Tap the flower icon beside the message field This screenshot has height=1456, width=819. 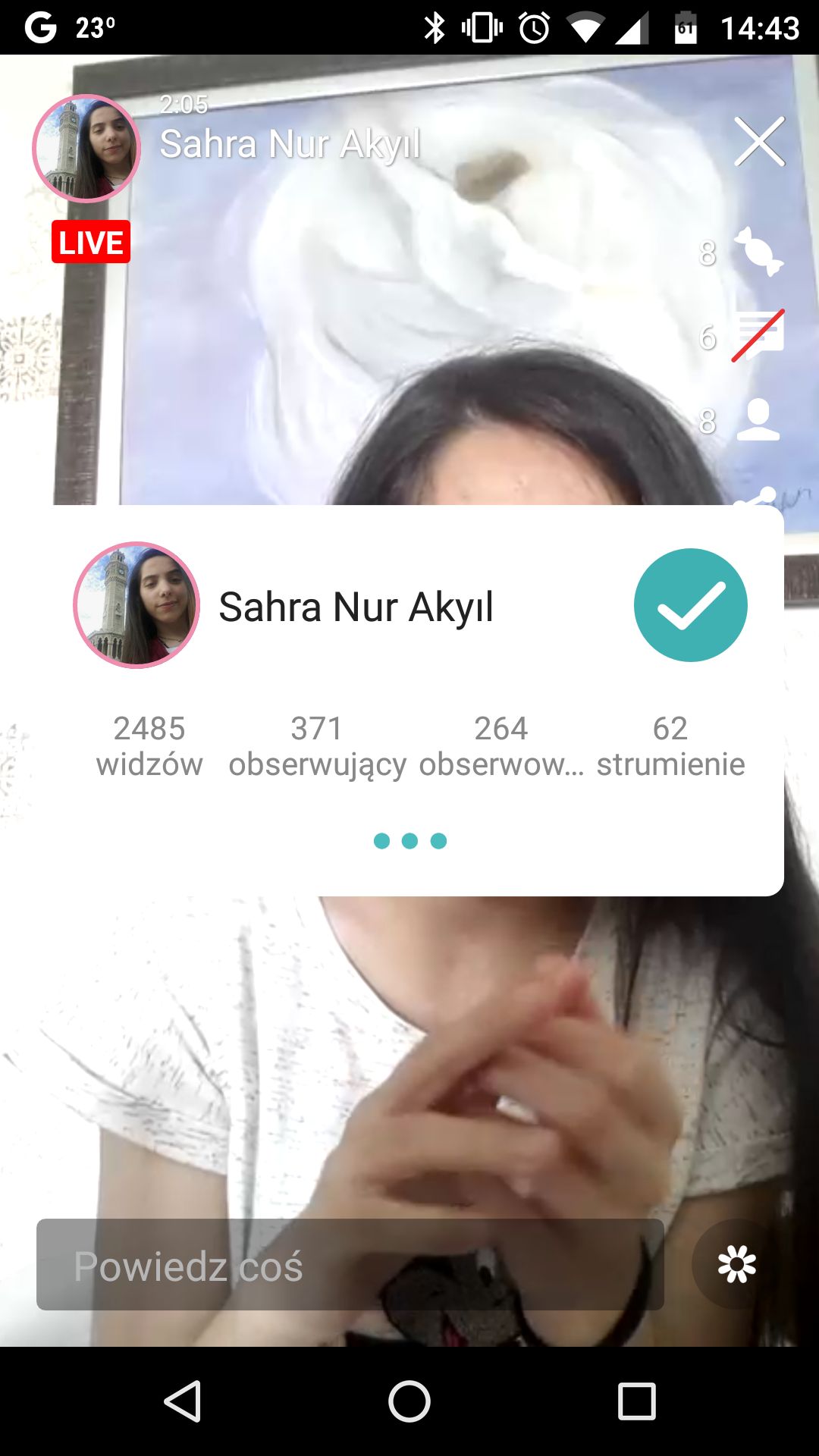(736, 1264)
